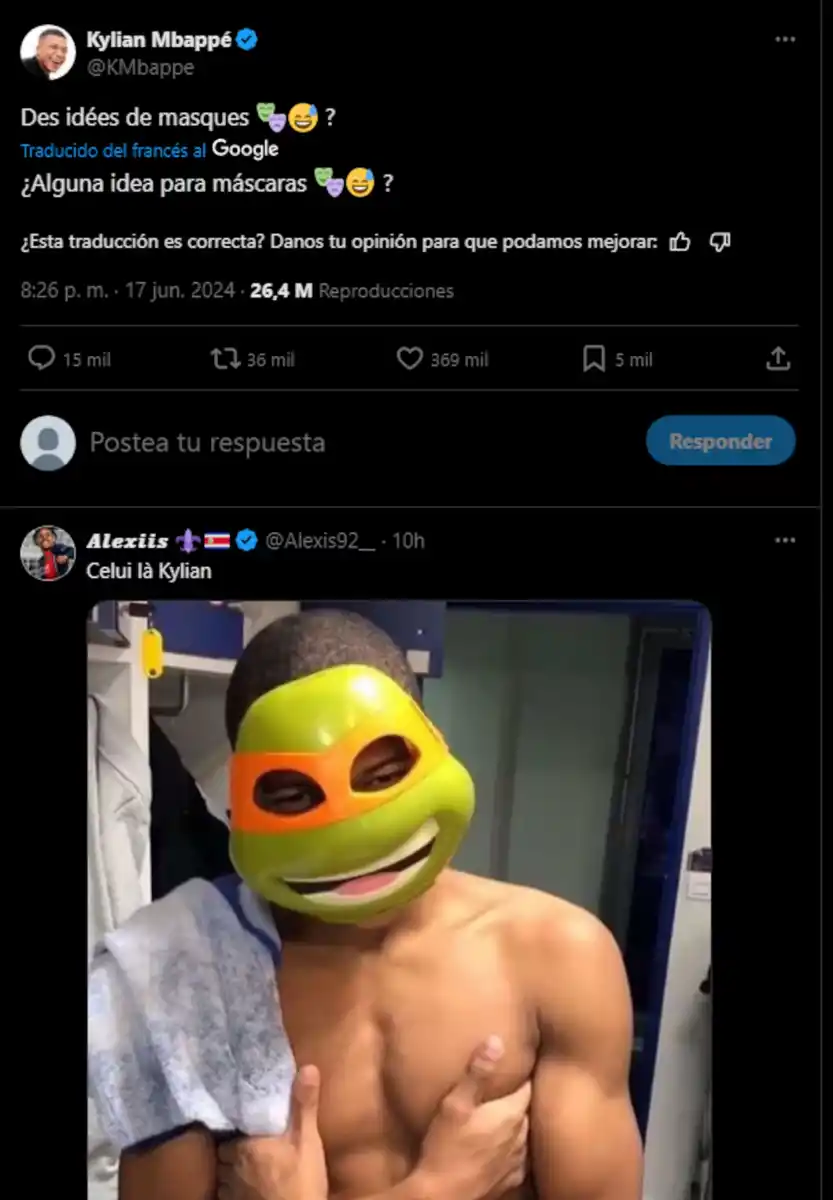Open the Ninja Turtle mask image in the reply
Viewport: 833px width, 1200px height.
point(400,890)
